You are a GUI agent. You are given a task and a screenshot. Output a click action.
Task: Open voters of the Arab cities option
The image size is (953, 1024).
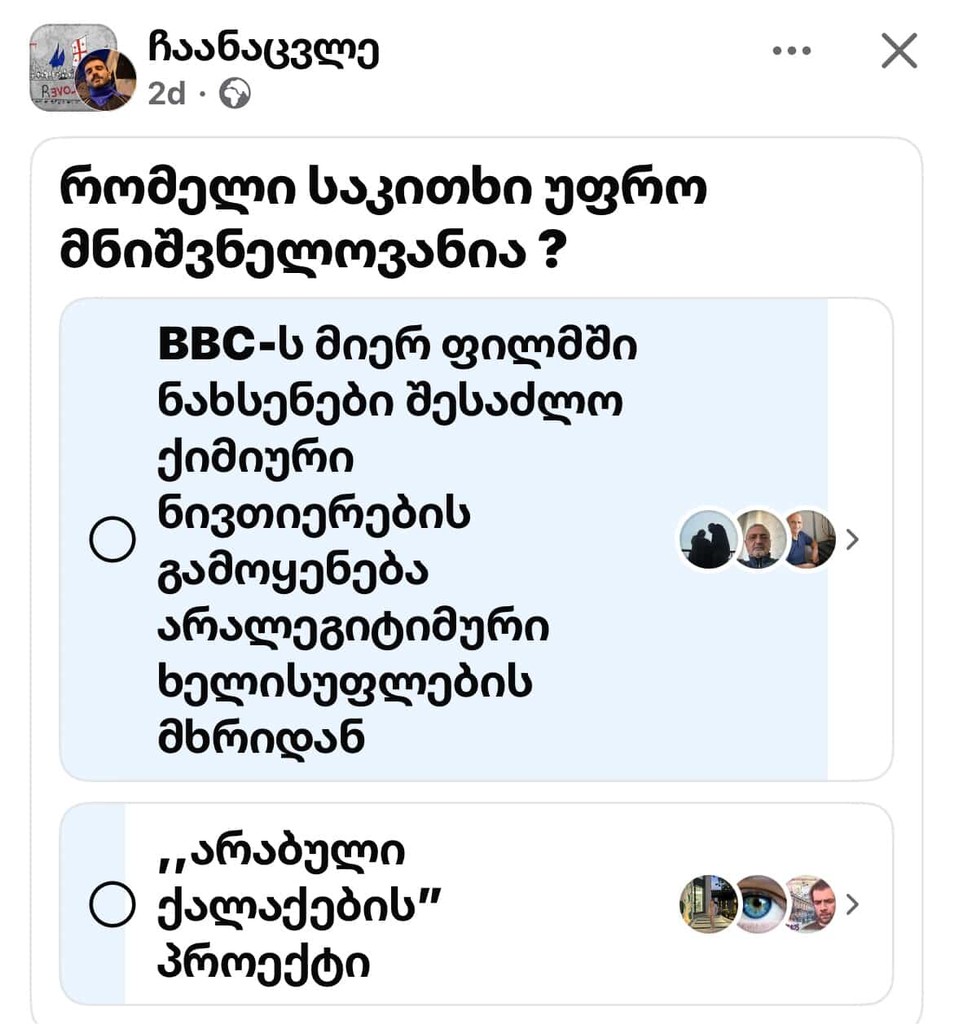tap(852, 902)
